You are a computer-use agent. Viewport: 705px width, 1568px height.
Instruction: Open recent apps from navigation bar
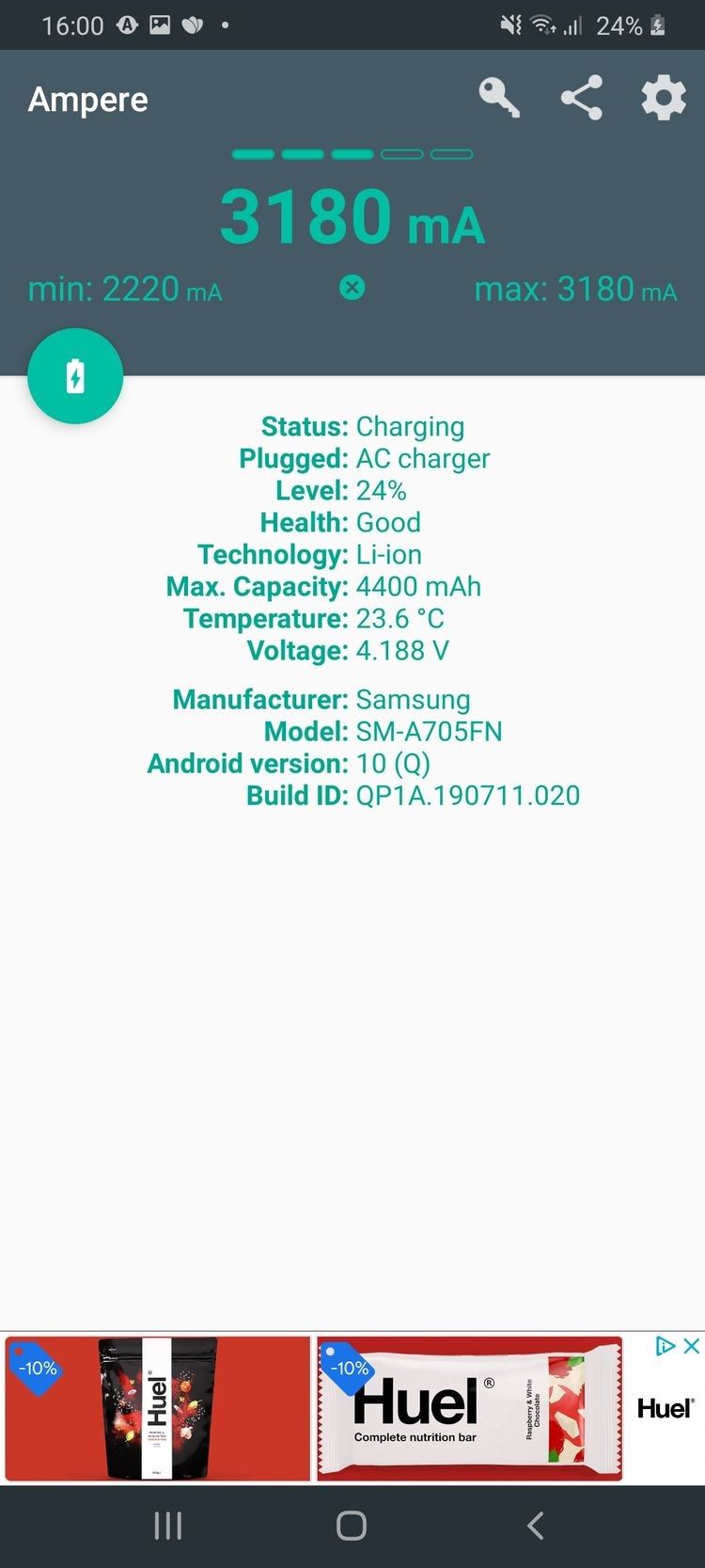[x=168, y=1525]
